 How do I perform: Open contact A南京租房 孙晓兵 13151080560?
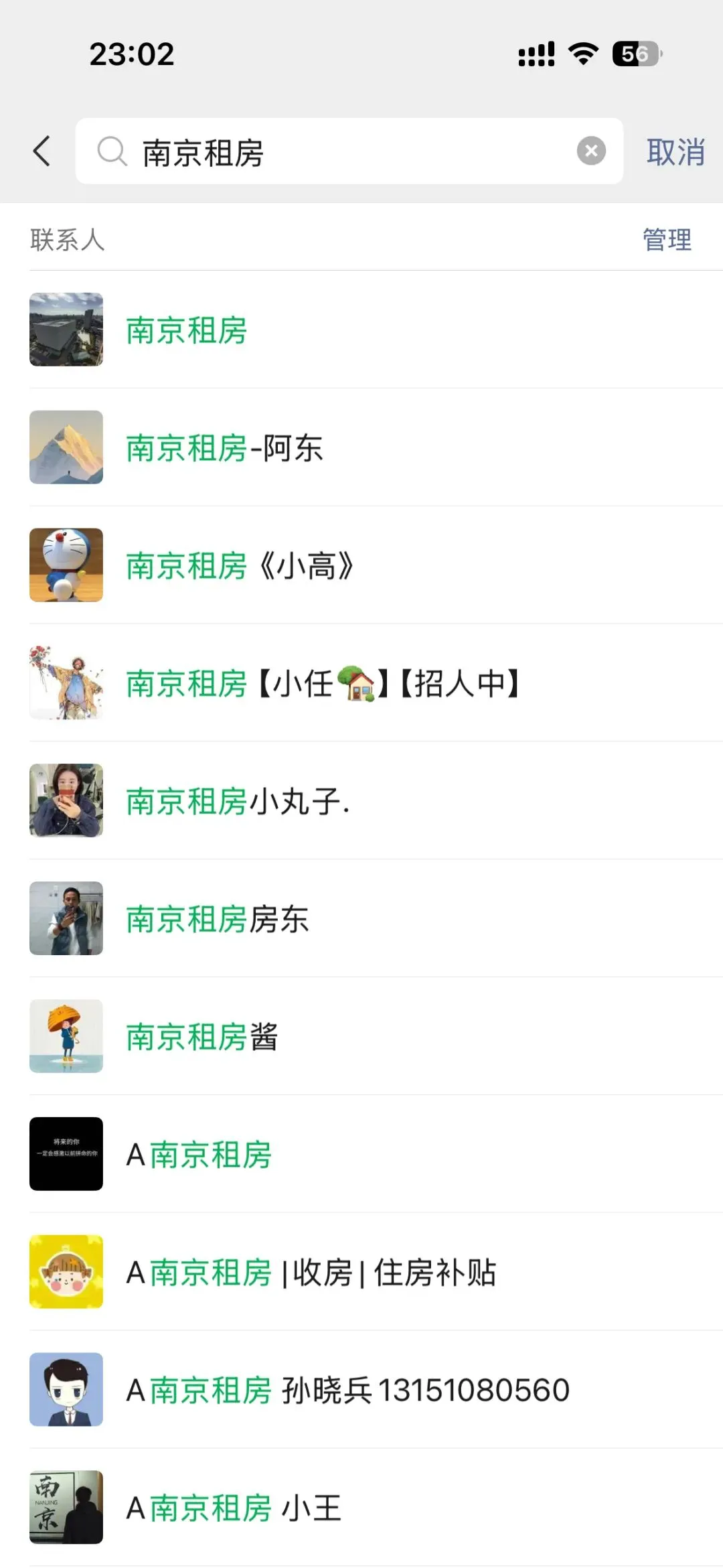(348, 1391)
